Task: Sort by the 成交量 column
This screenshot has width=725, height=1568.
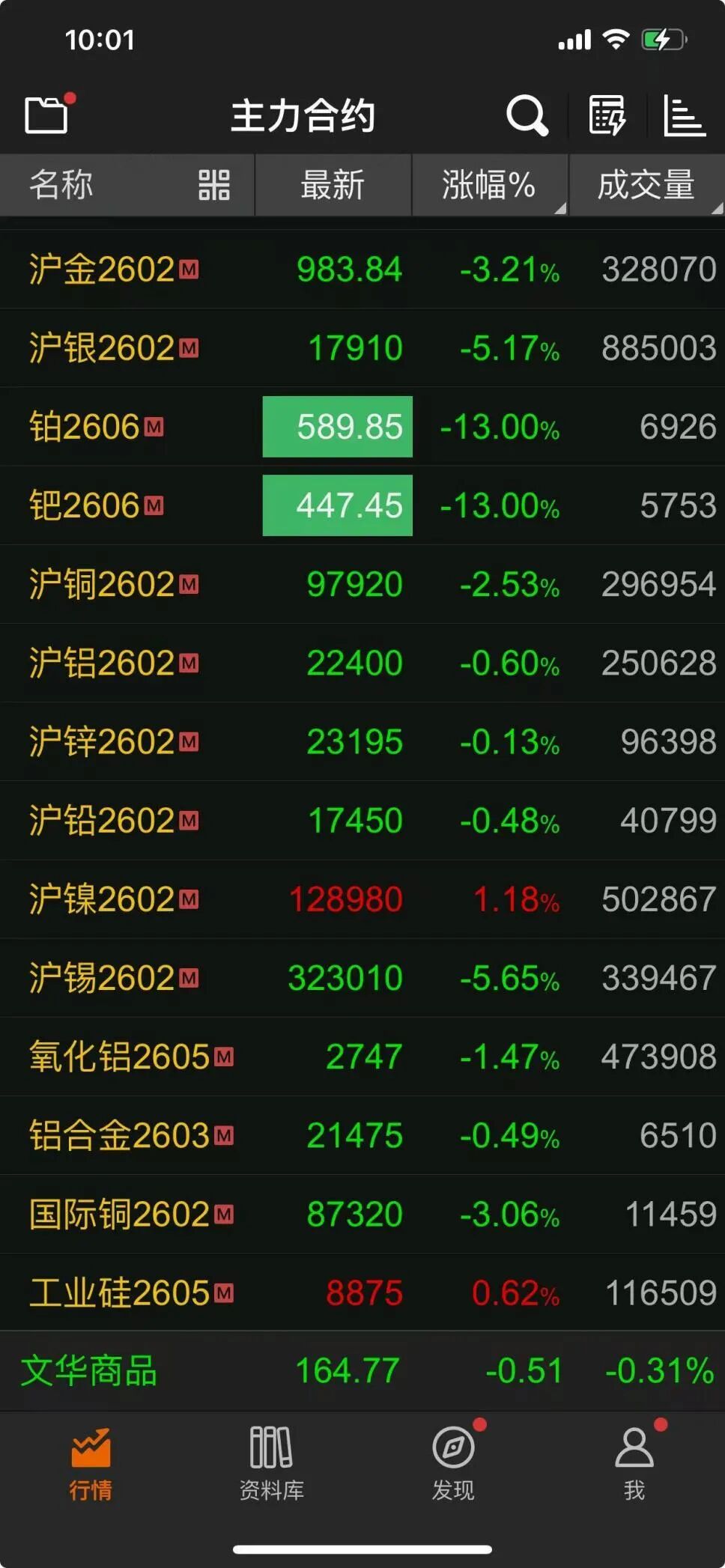Action: pos(646,185)
